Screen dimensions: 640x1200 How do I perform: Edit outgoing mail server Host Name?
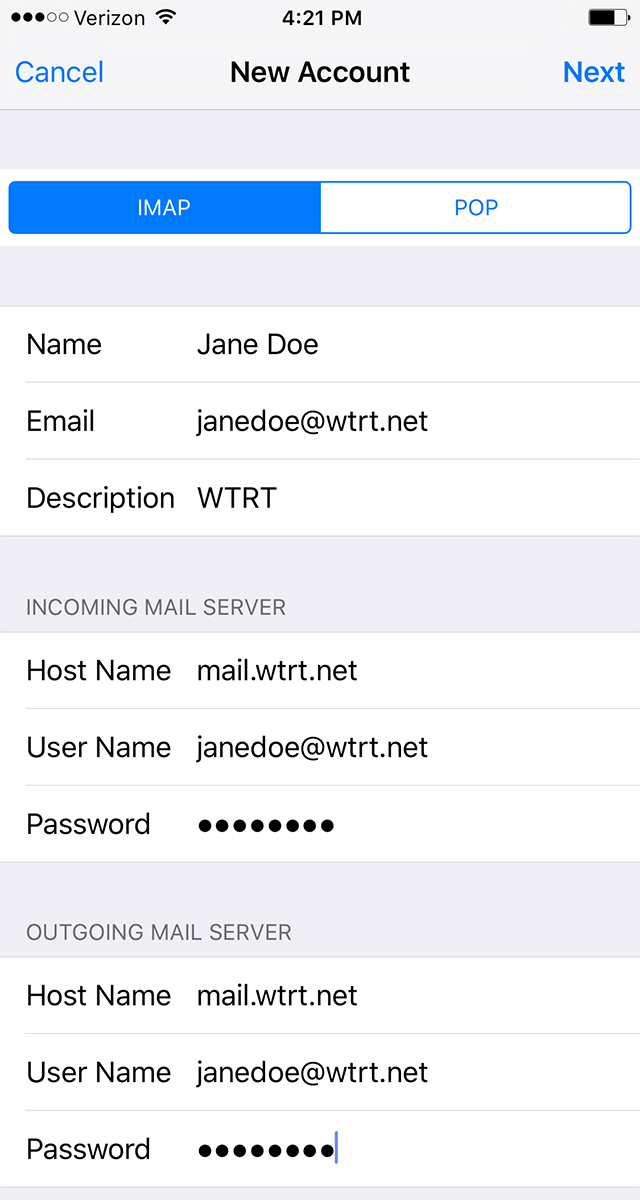click(x=400, y=995)
